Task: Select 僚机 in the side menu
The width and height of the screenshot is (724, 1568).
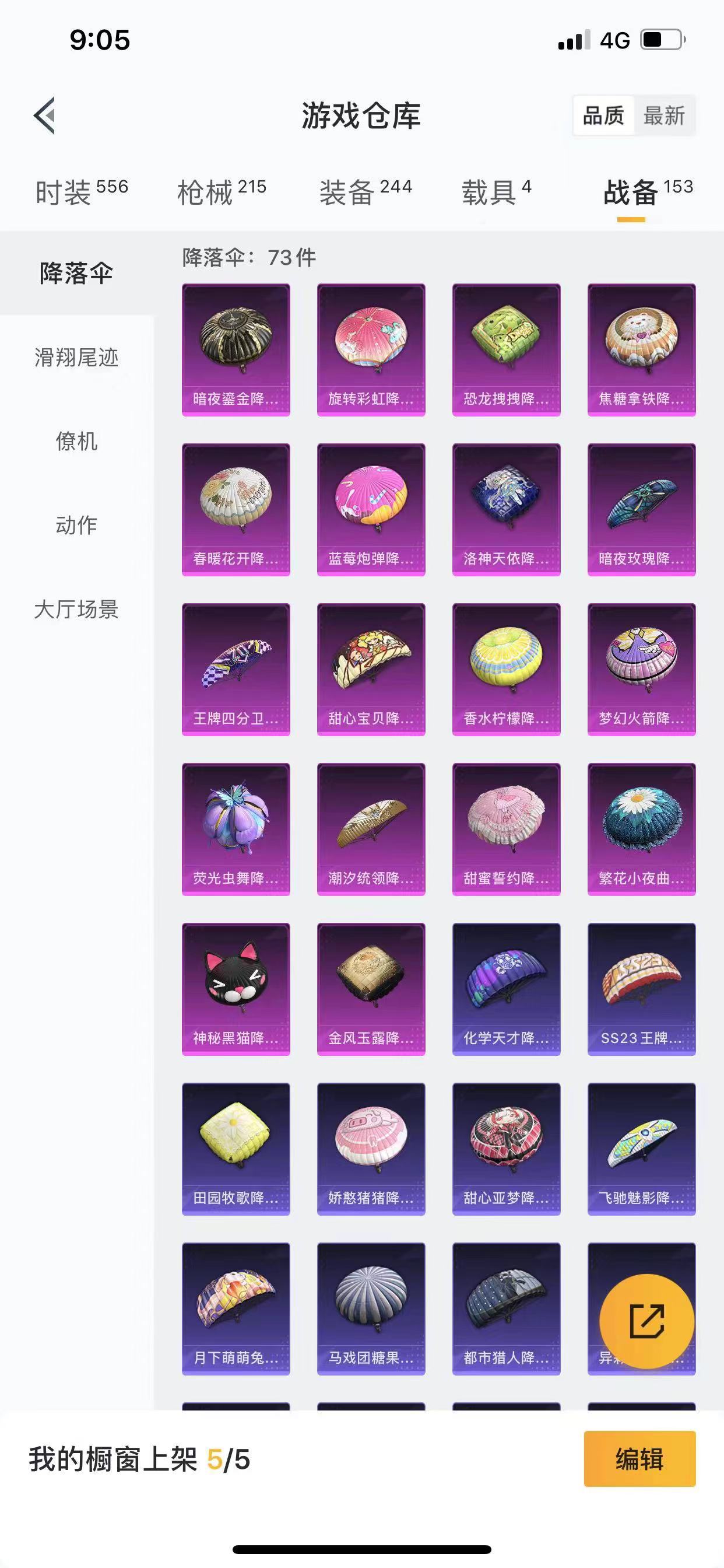Action: point(77,442)
